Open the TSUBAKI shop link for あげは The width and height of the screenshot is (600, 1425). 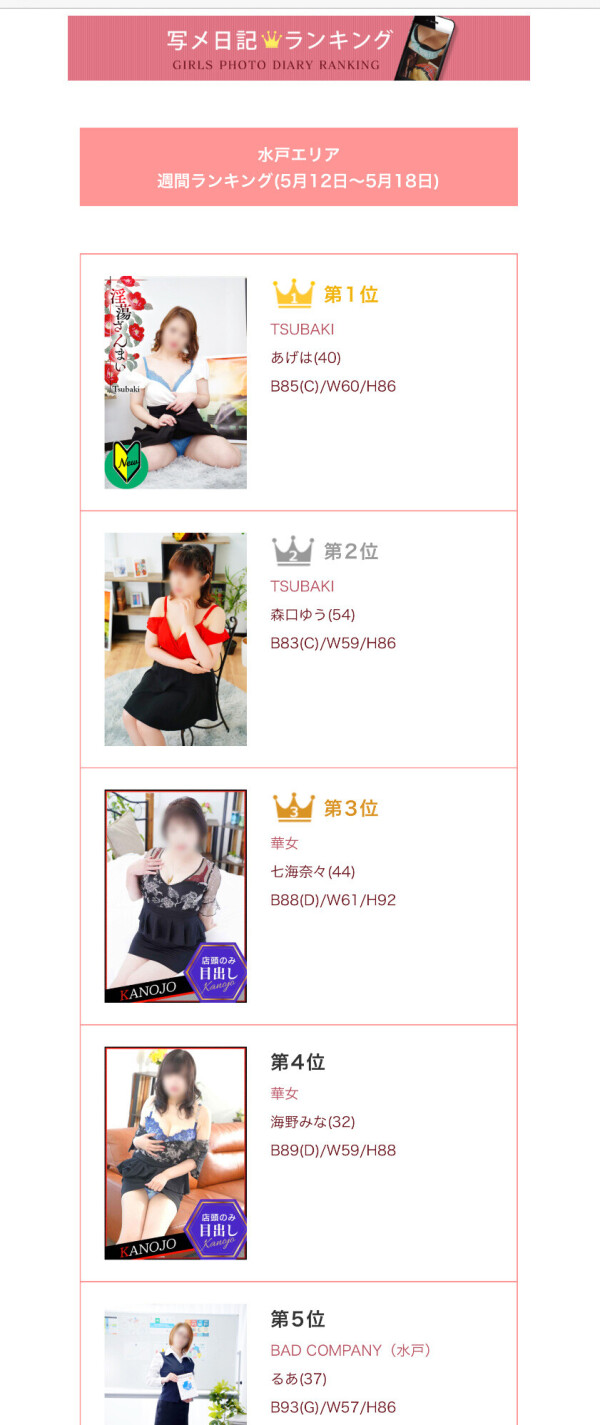tap(302, 329)
